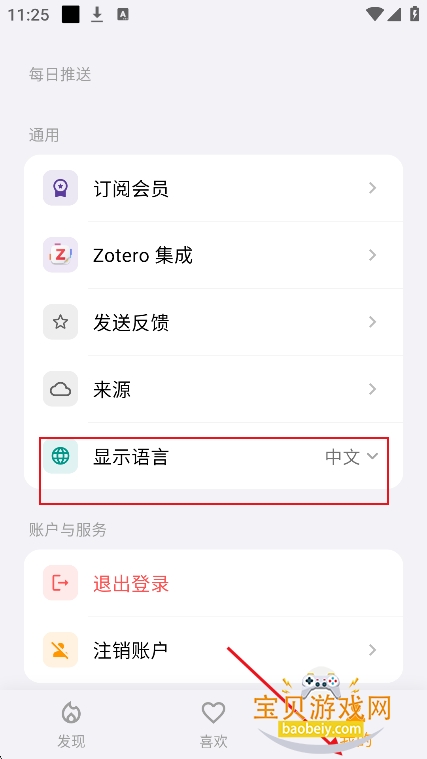Switch to the 发现 tab
Screen dimensions: 427x759
71,725
